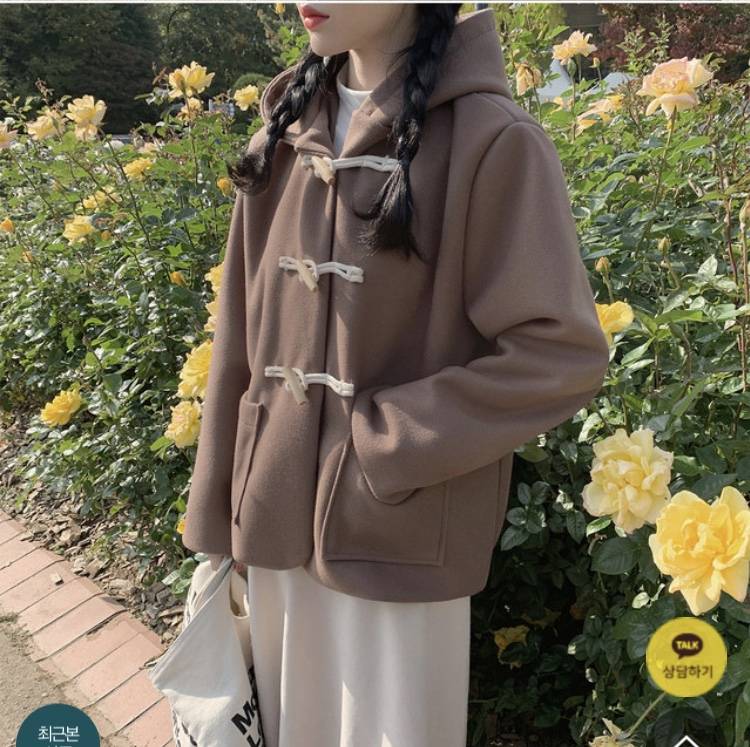The height and width of the screenshot is (747, 750).
Task: Open KakaoTalk 상담하기 consultation chat
Action: coord(686,656)
